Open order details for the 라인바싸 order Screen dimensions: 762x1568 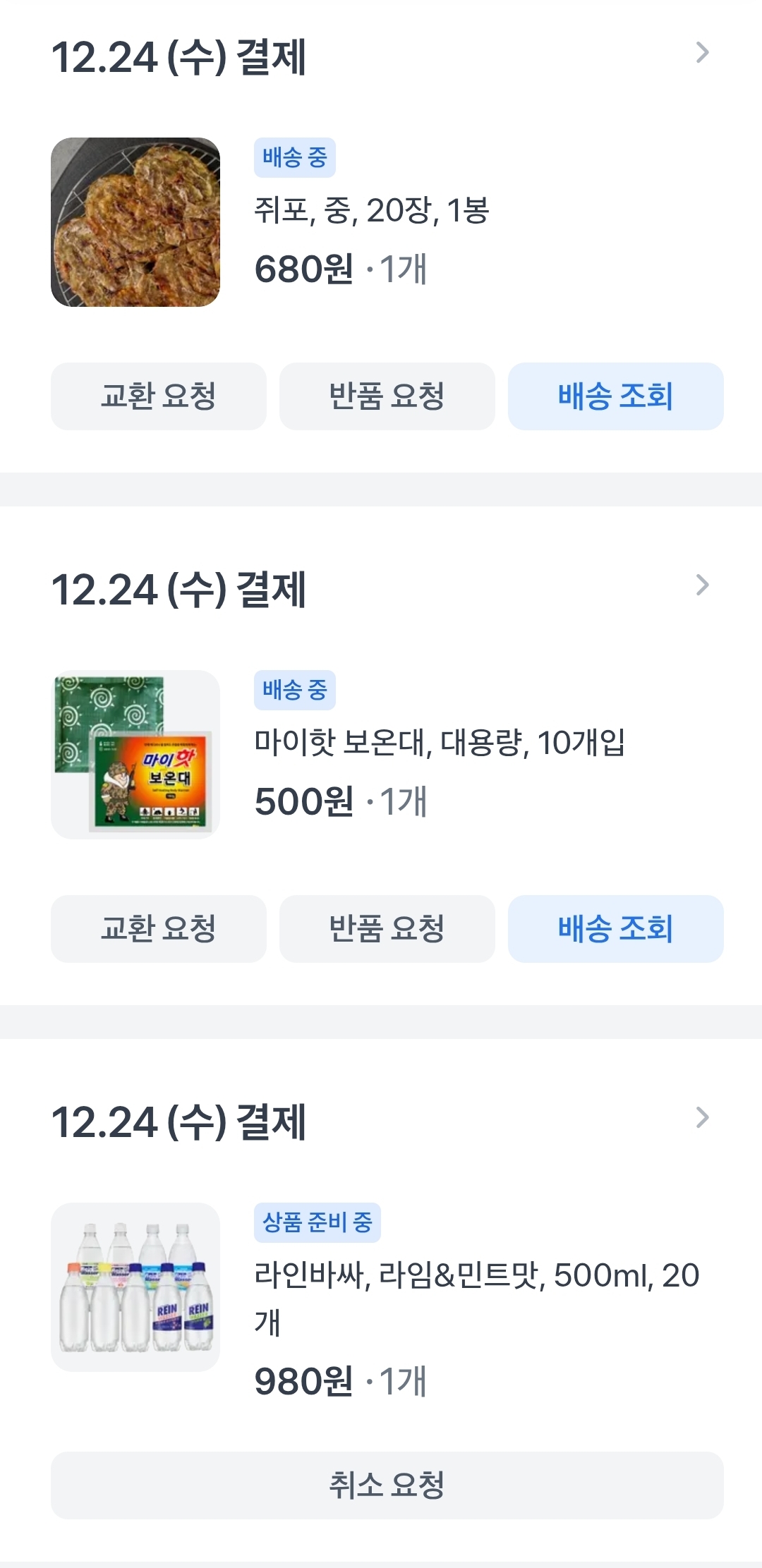click(701, 1118)
